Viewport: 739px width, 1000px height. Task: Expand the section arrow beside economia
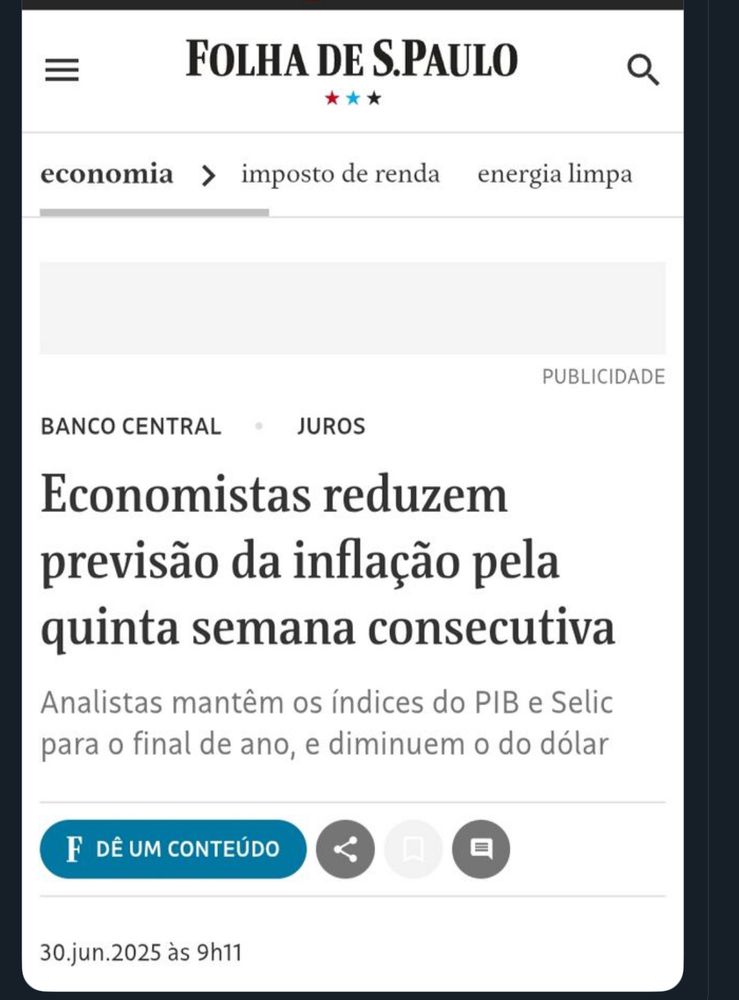point(208,175)
